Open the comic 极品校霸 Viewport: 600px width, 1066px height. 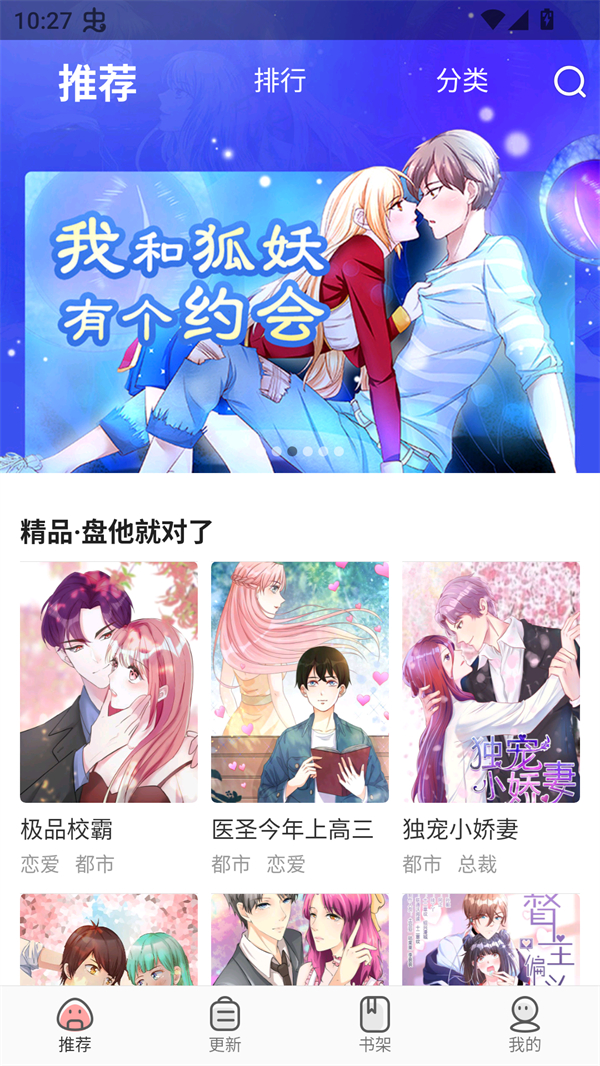point(109,682)
